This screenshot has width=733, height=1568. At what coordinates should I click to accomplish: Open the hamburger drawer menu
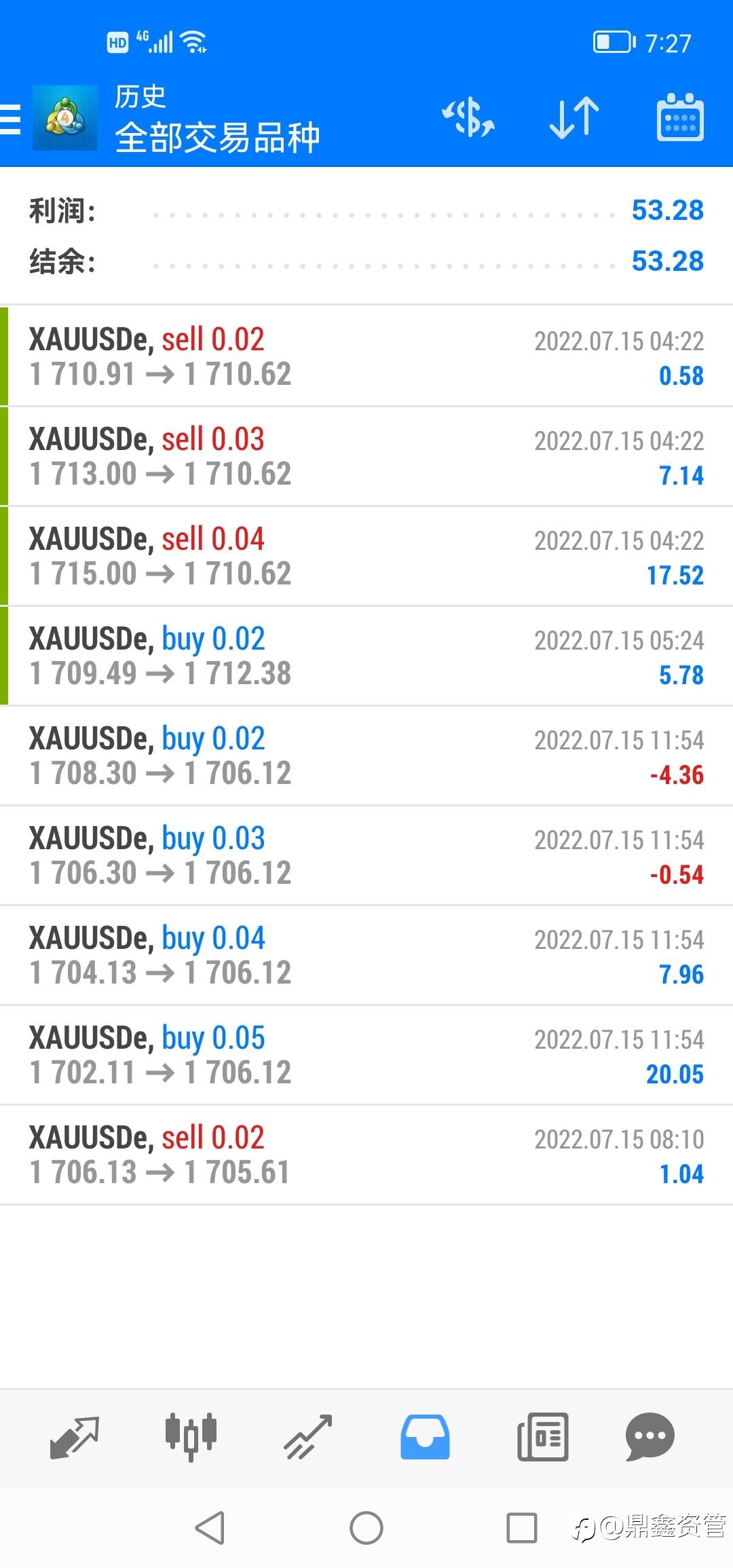[x=10, y=119]
